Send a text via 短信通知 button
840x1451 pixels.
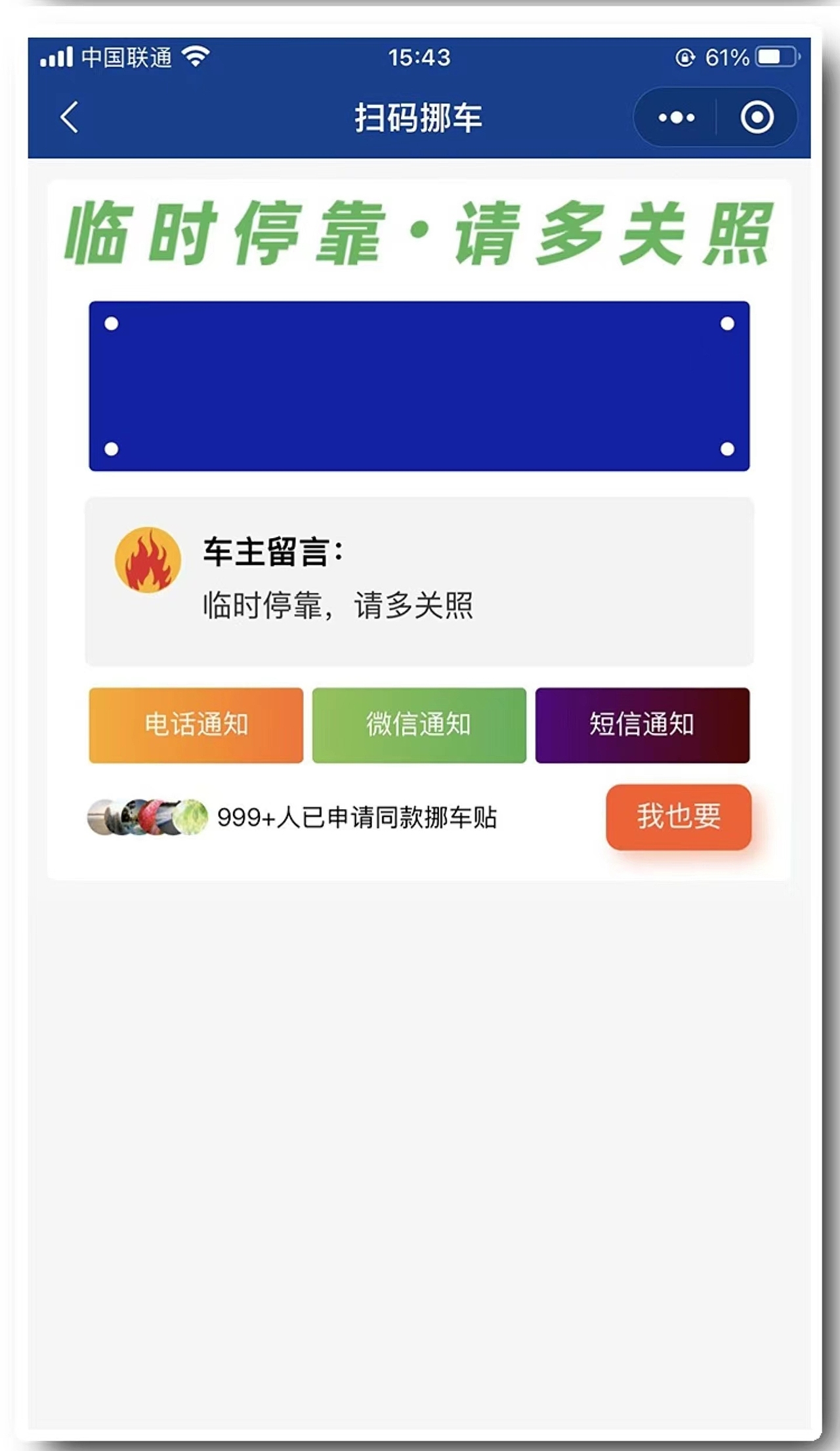(x=642, y=725)
